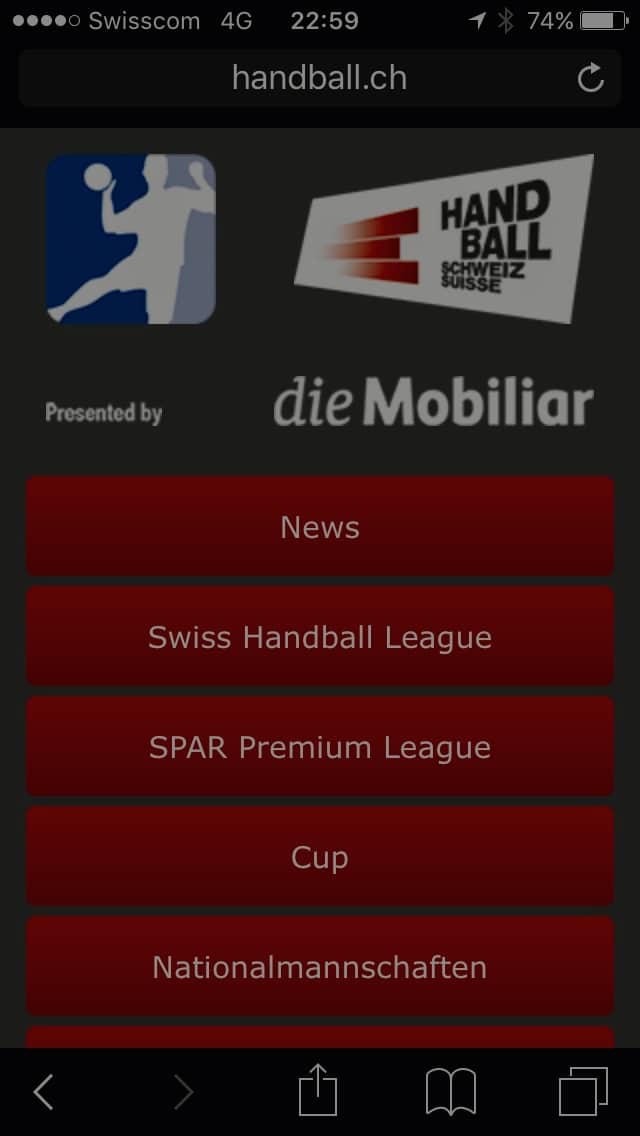Share this page
640x1136 pixels.
[x=319, y=1090]
